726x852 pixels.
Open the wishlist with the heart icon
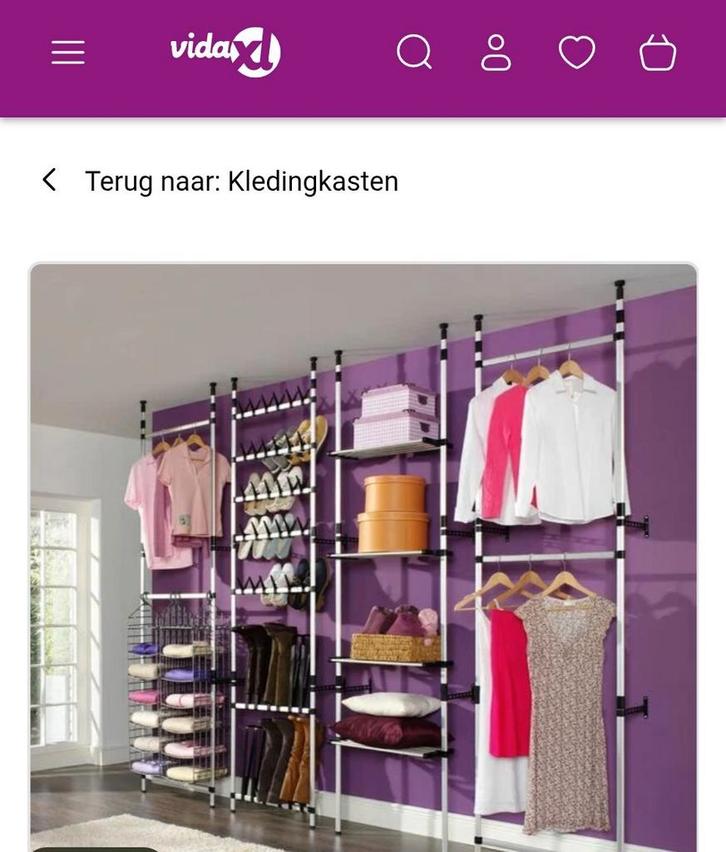576,51
